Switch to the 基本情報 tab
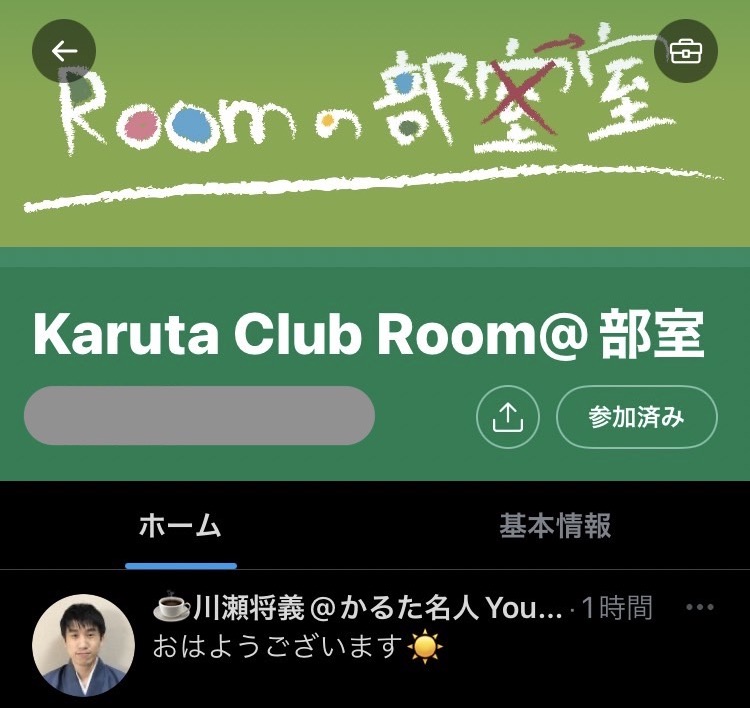The image size is (750, 708). coord(555,526)
